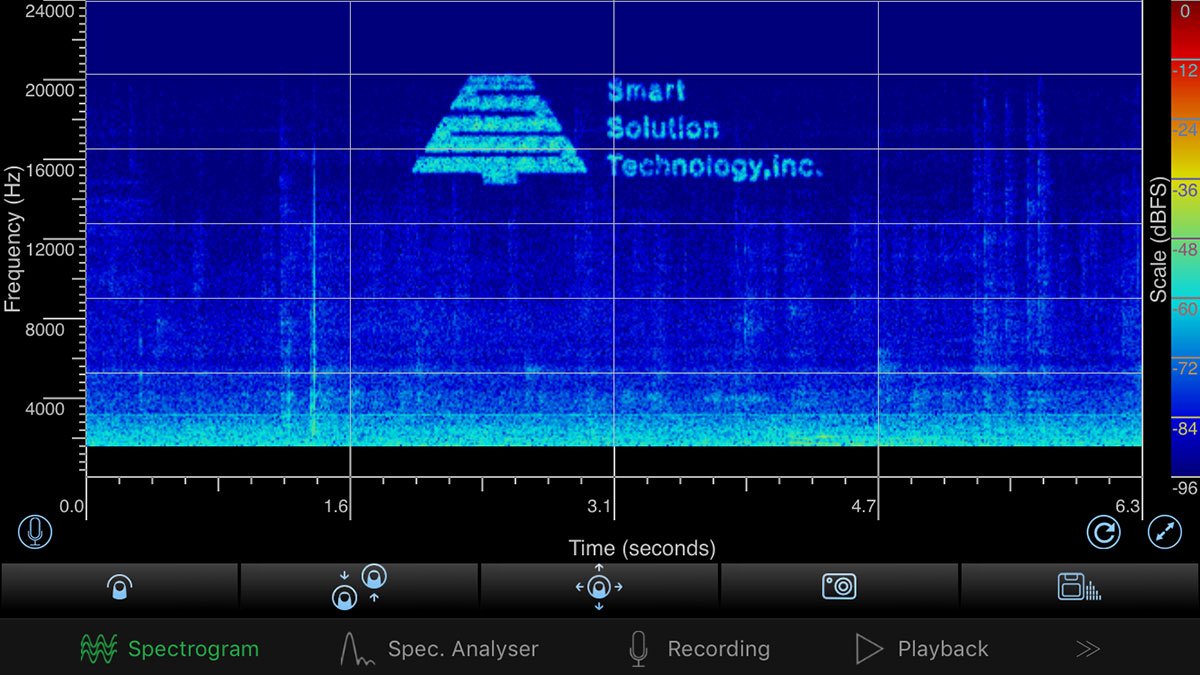The width and height of the screenshot is (1200, 675).
Task: Switch to the Spec. Analyser tab
Action: (440, 649)
